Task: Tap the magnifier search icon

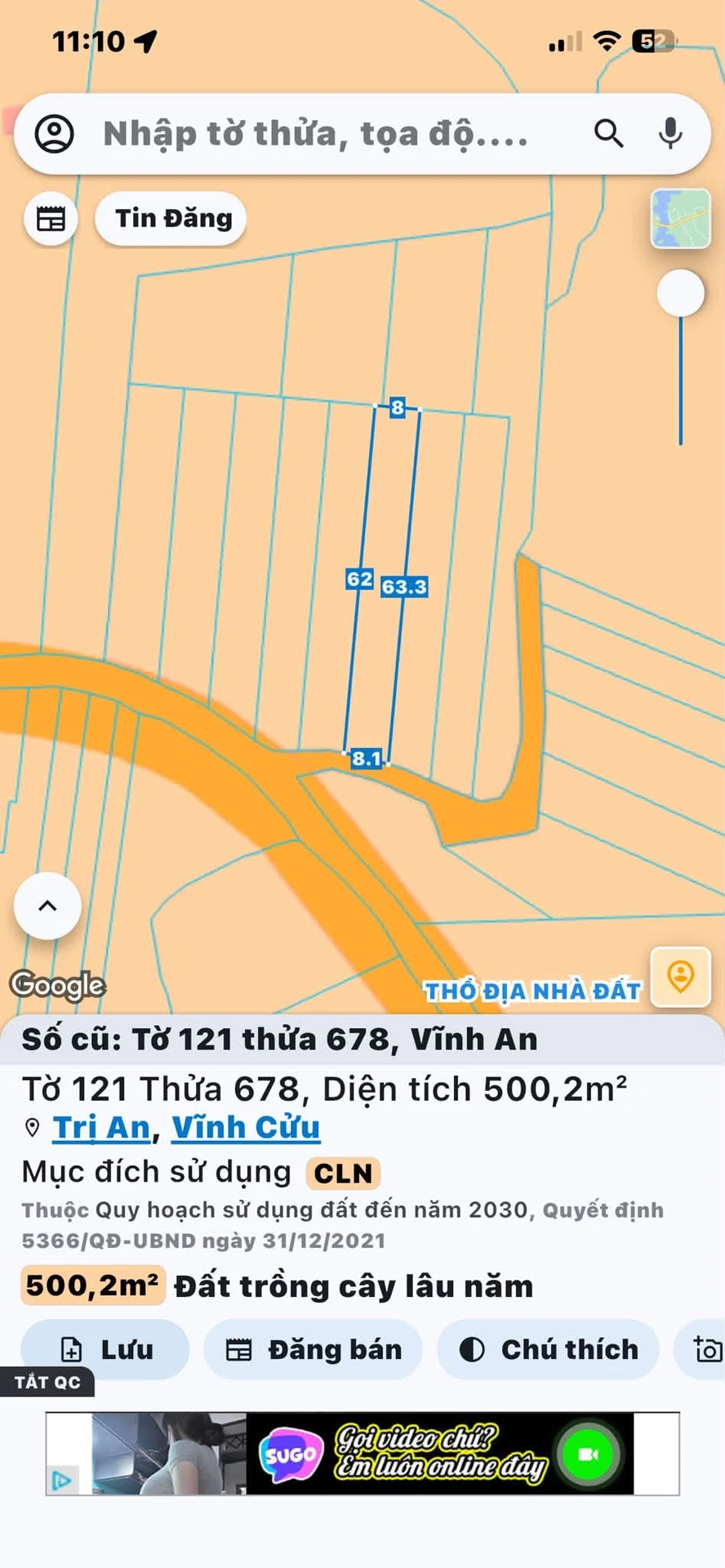Action: [x=608, y=133]
